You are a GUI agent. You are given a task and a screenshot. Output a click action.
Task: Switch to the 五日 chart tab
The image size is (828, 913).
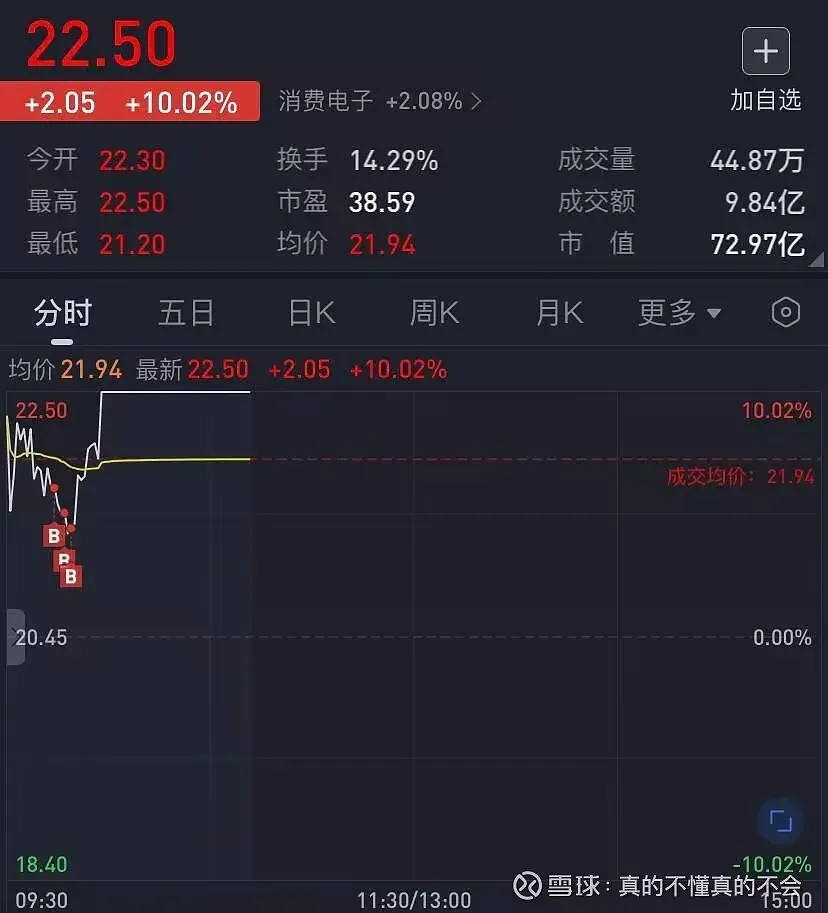[186, 313]
